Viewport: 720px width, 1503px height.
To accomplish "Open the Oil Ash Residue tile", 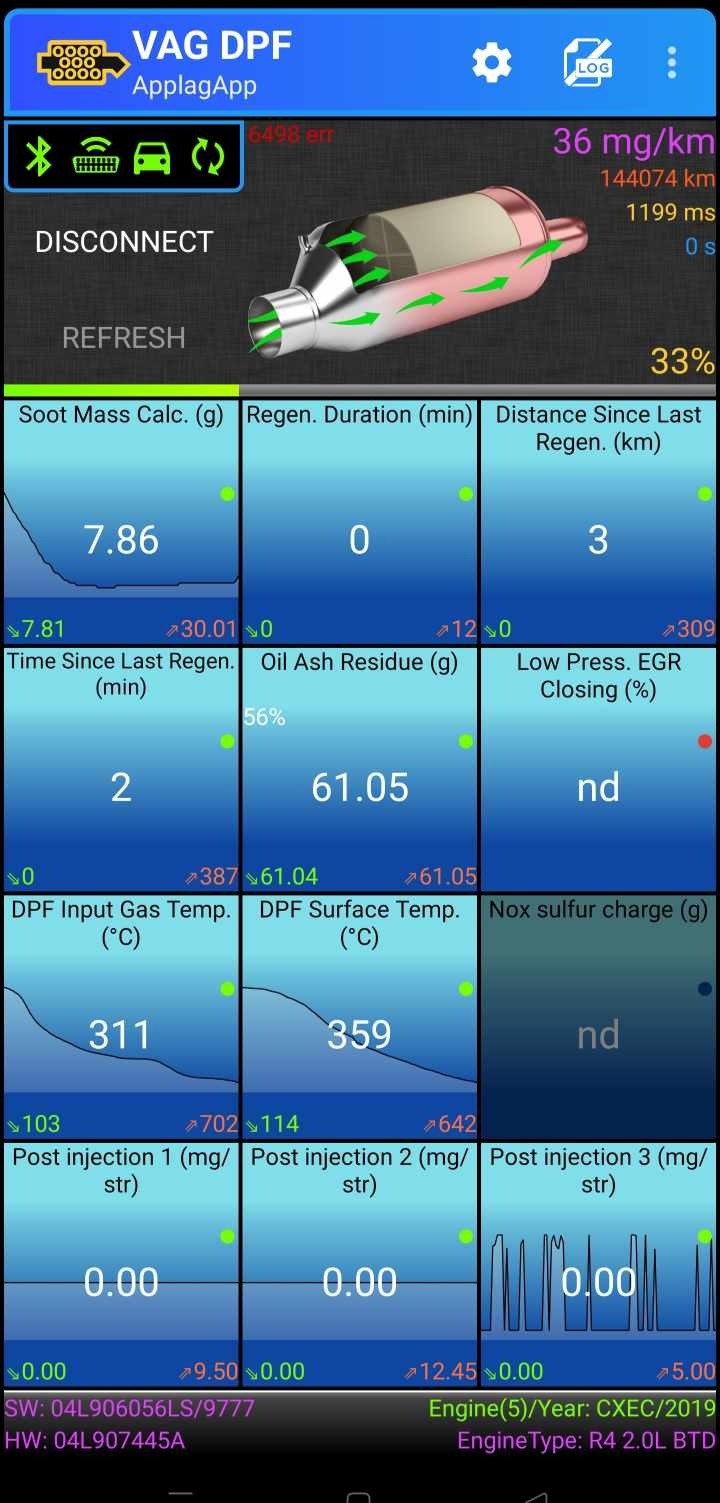I will point(360,769).
